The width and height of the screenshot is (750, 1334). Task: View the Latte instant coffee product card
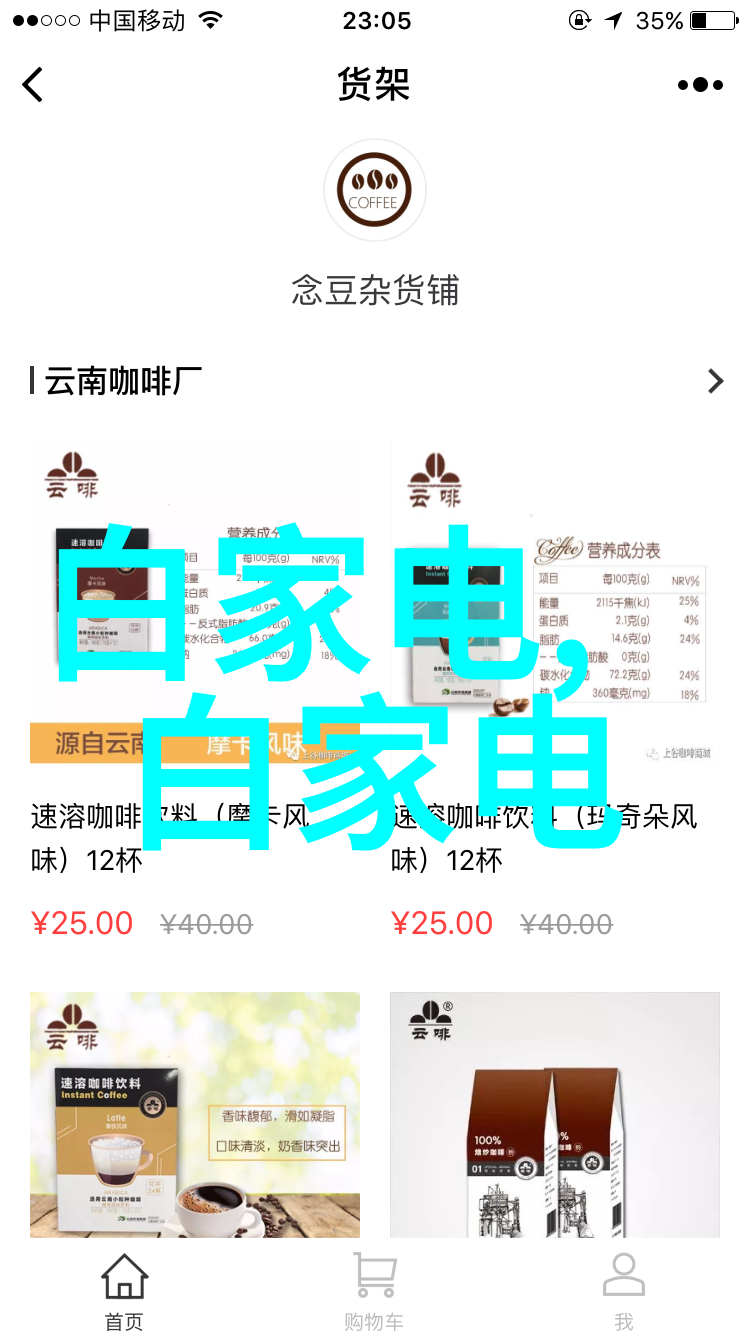click(x=194, y=1113)
